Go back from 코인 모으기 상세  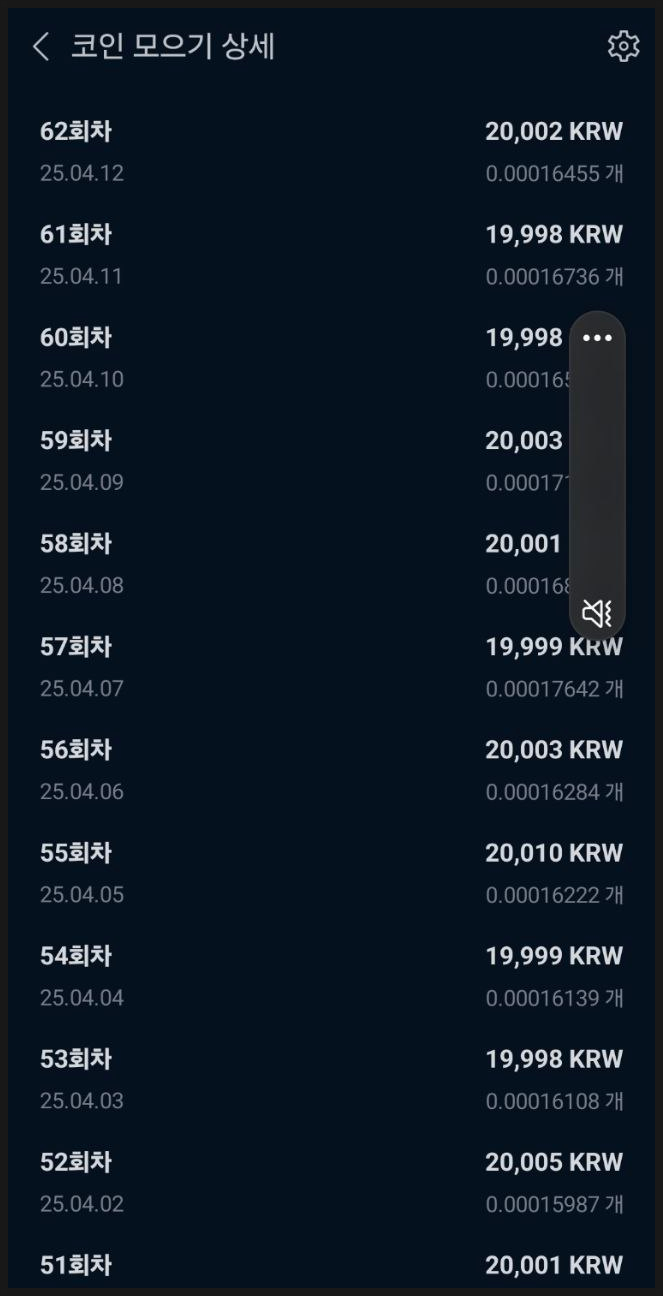coord(41,47)
